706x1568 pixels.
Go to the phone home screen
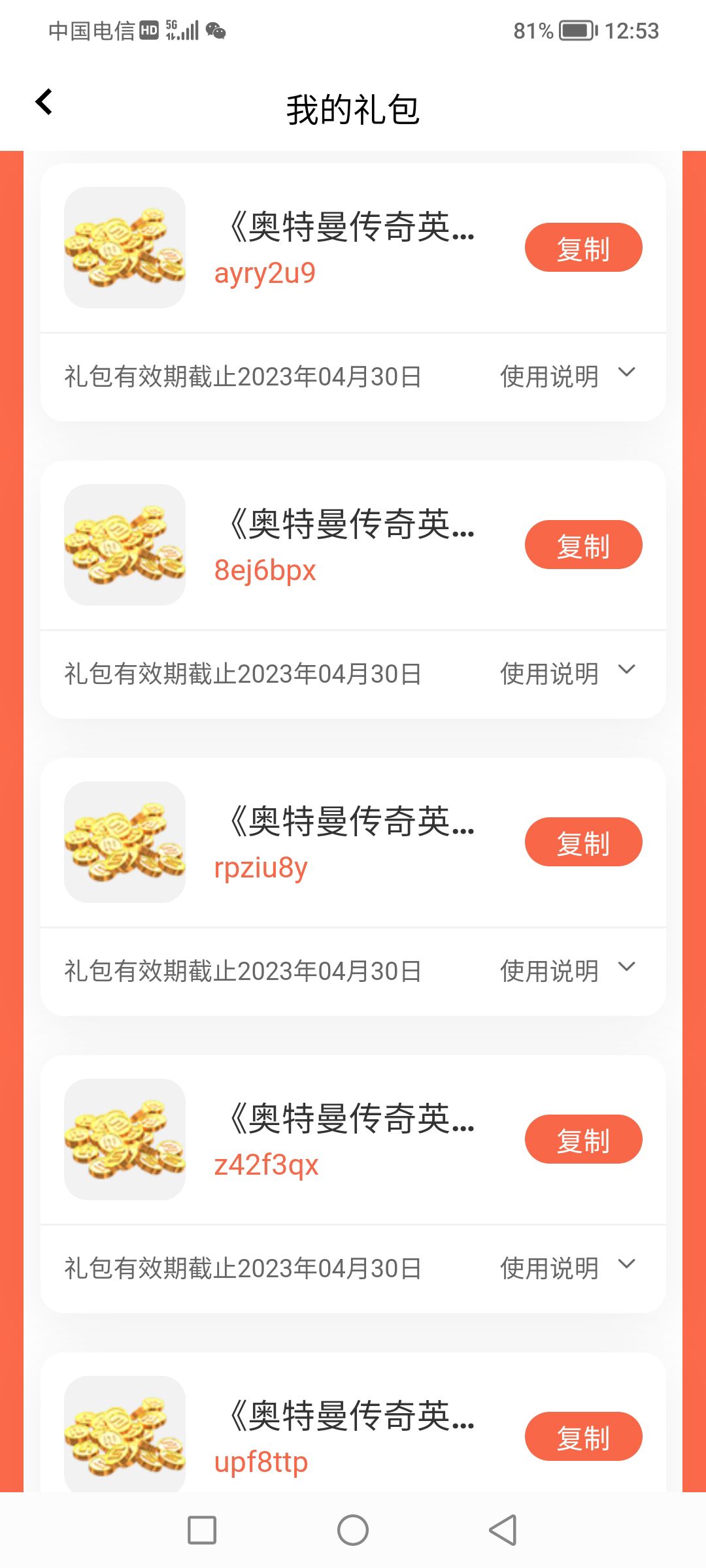click(353, 1530)
